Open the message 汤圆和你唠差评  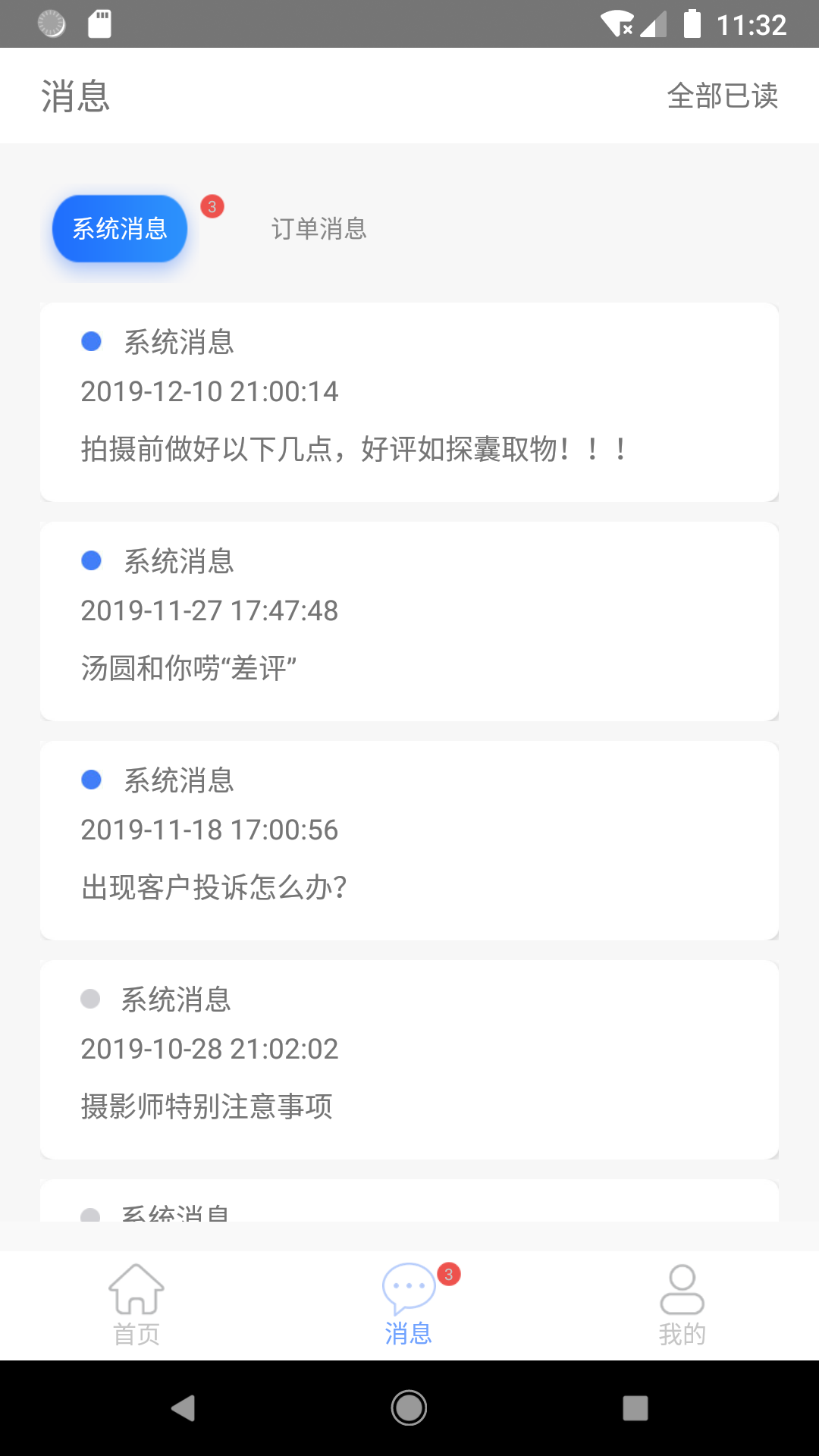tap(409, 620)
